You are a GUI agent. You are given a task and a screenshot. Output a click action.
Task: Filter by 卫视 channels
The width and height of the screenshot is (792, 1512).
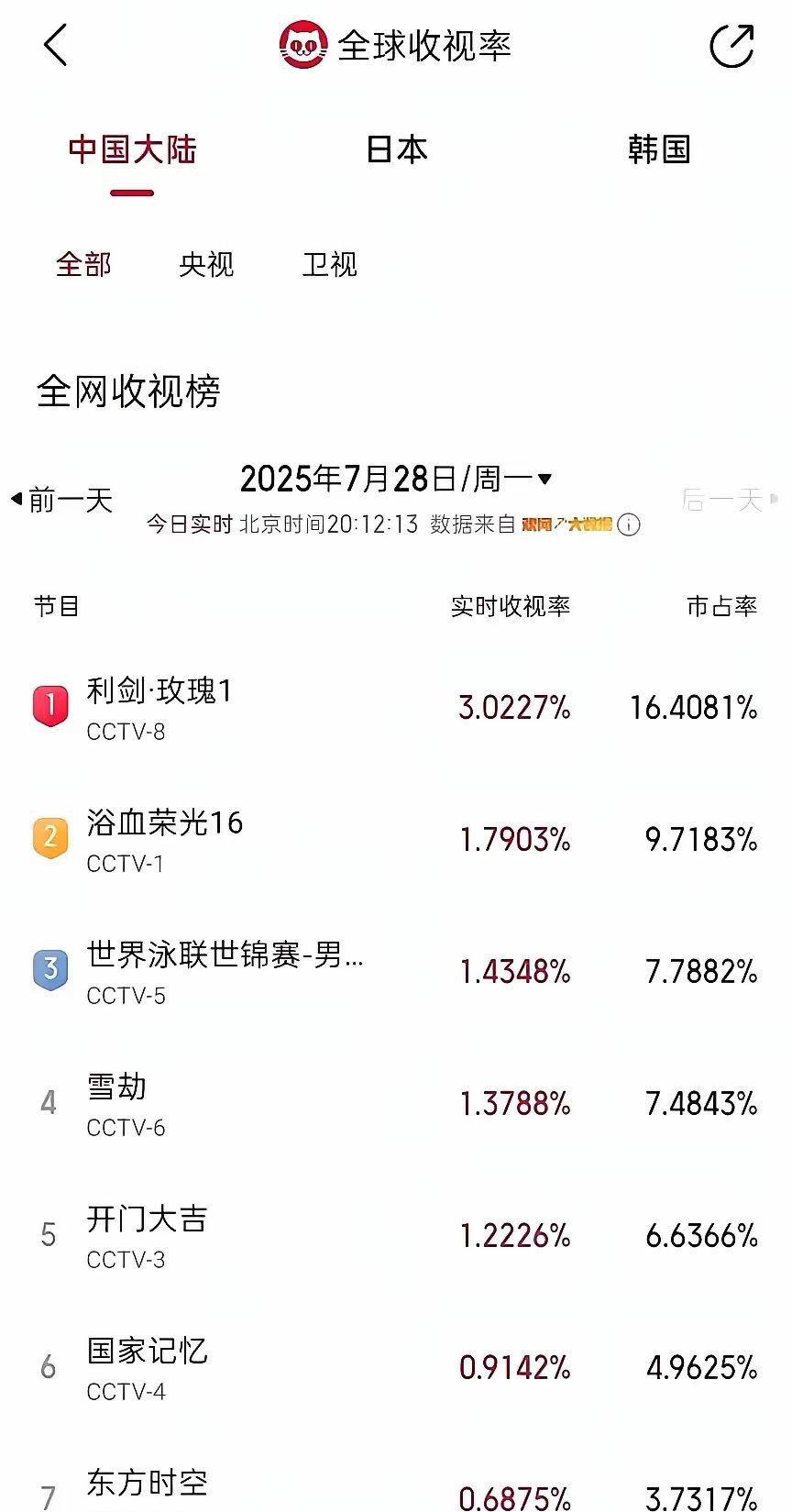330,264
